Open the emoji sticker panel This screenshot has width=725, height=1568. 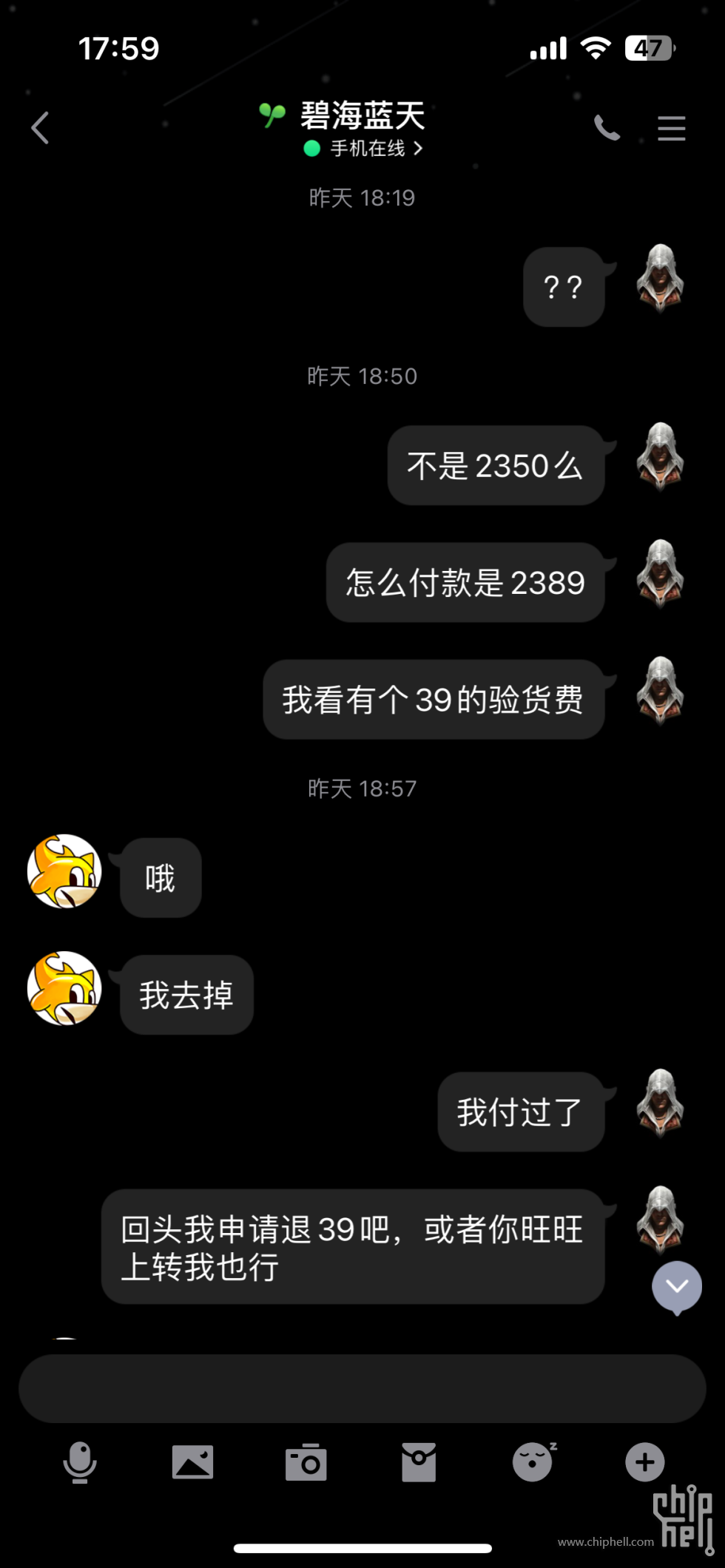click(533, 1462)
